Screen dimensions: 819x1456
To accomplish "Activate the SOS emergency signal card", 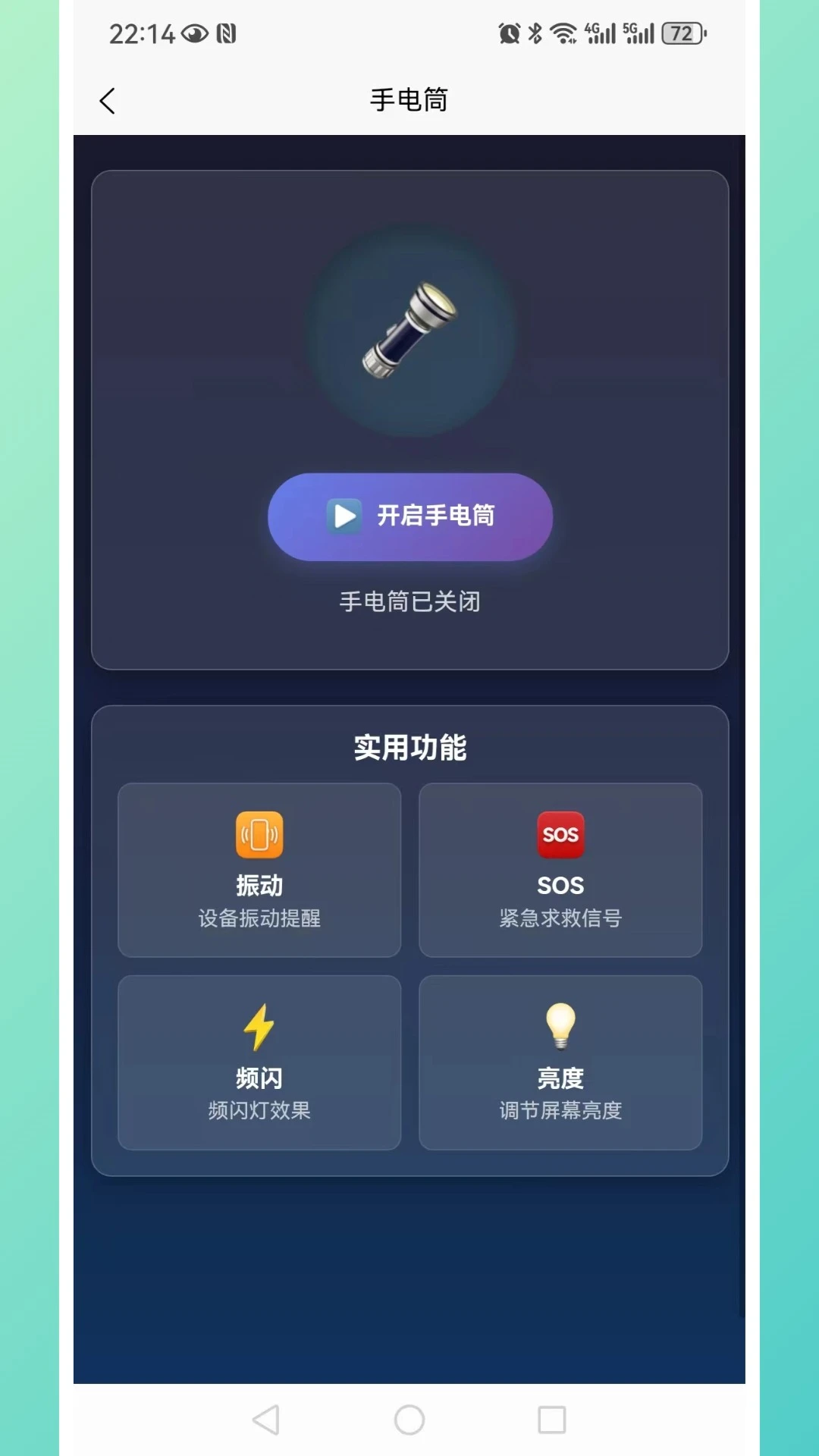I will pyautogui.click(x=560, y=870).
